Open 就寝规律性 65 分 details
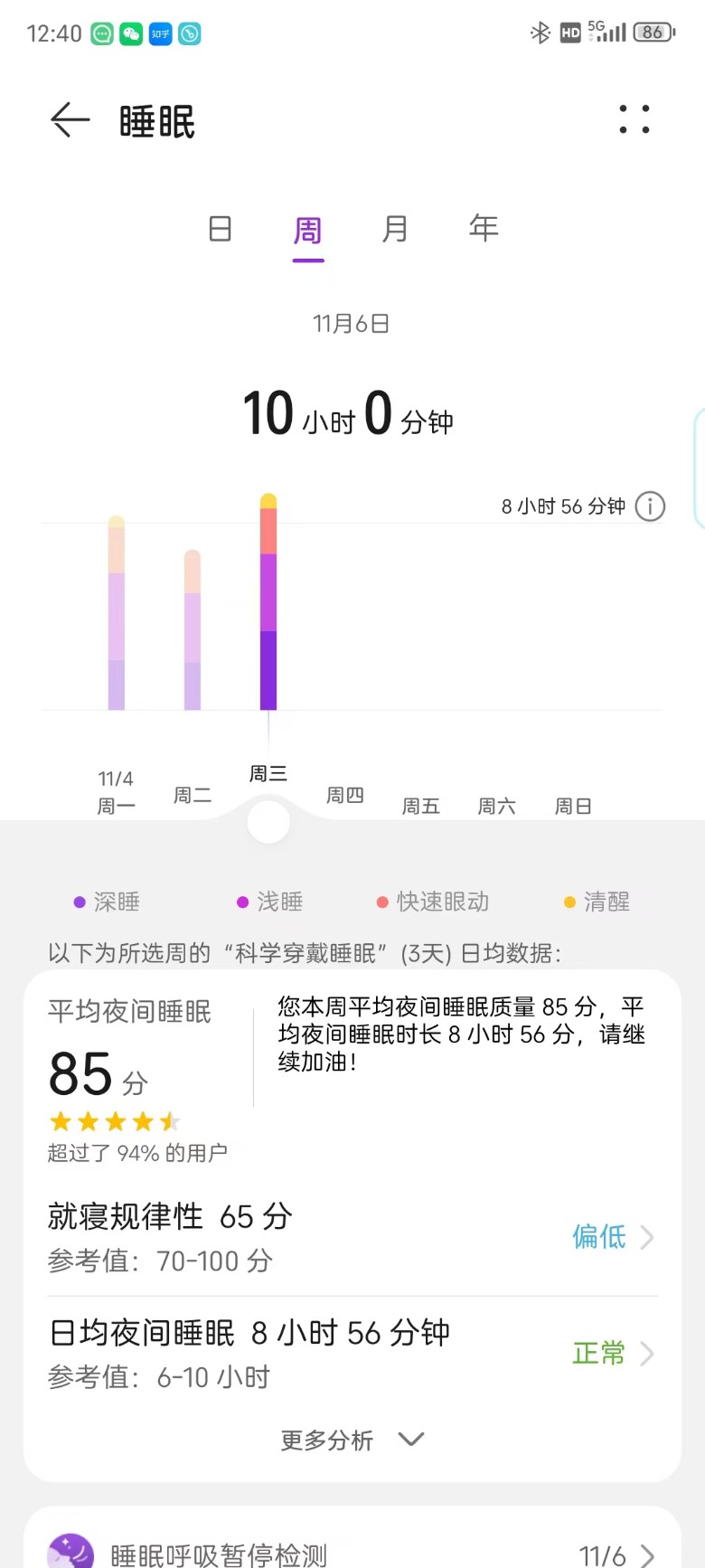705x1568 pixels. pyautogui.click(x=352, y=1236)
